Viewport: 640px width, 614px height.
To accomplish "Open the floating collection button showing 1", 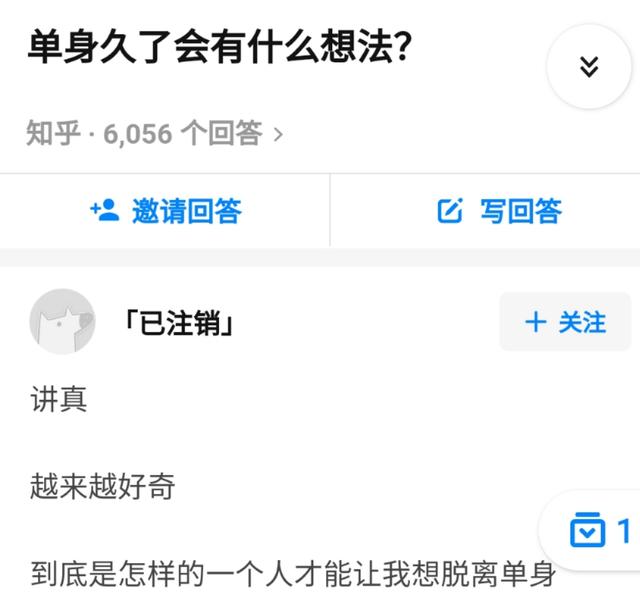I will (x=597, y=530).
